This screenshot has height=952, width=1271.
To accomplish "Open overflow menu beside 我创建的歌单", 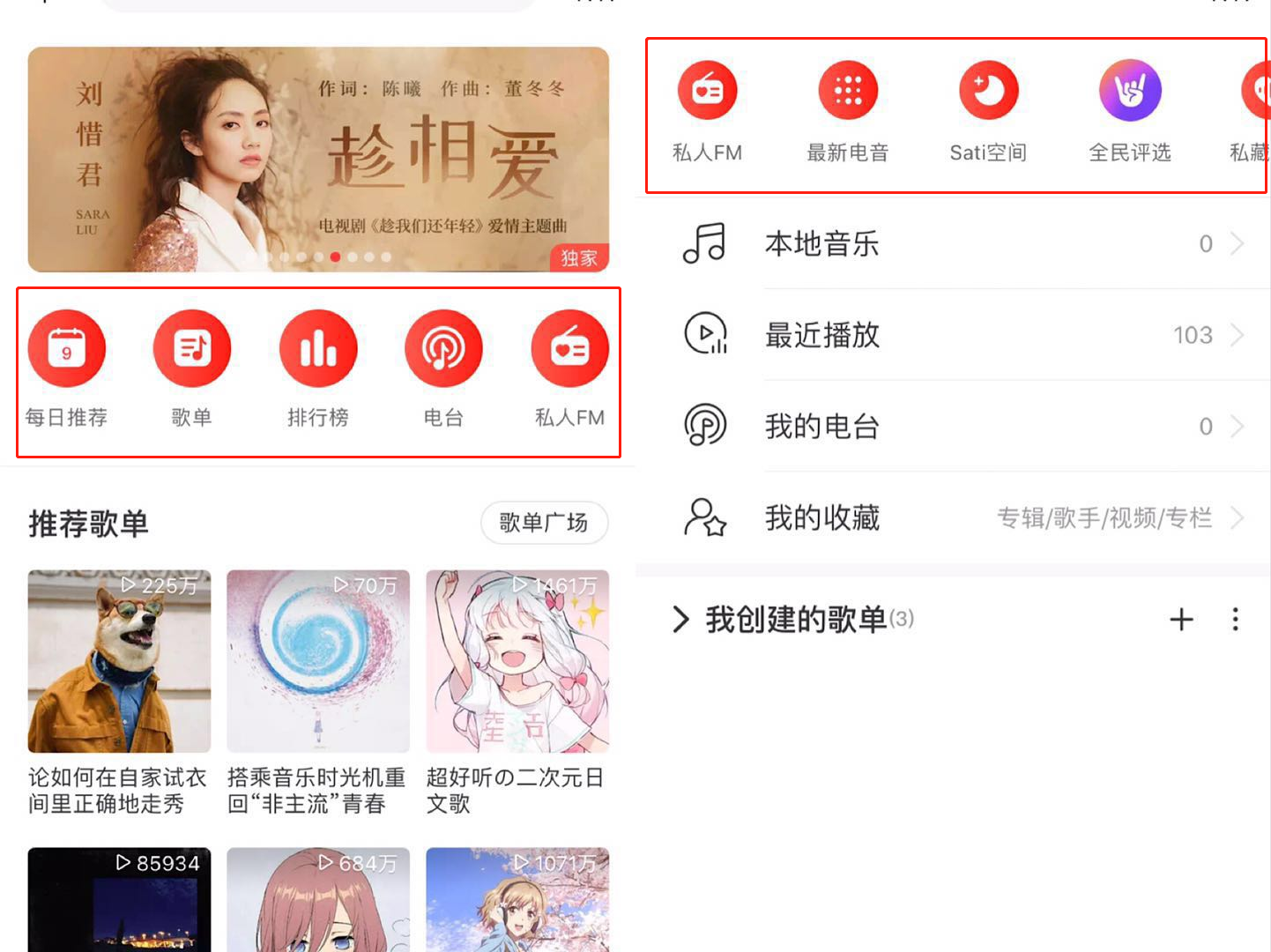I will [x=1235, y=620].
